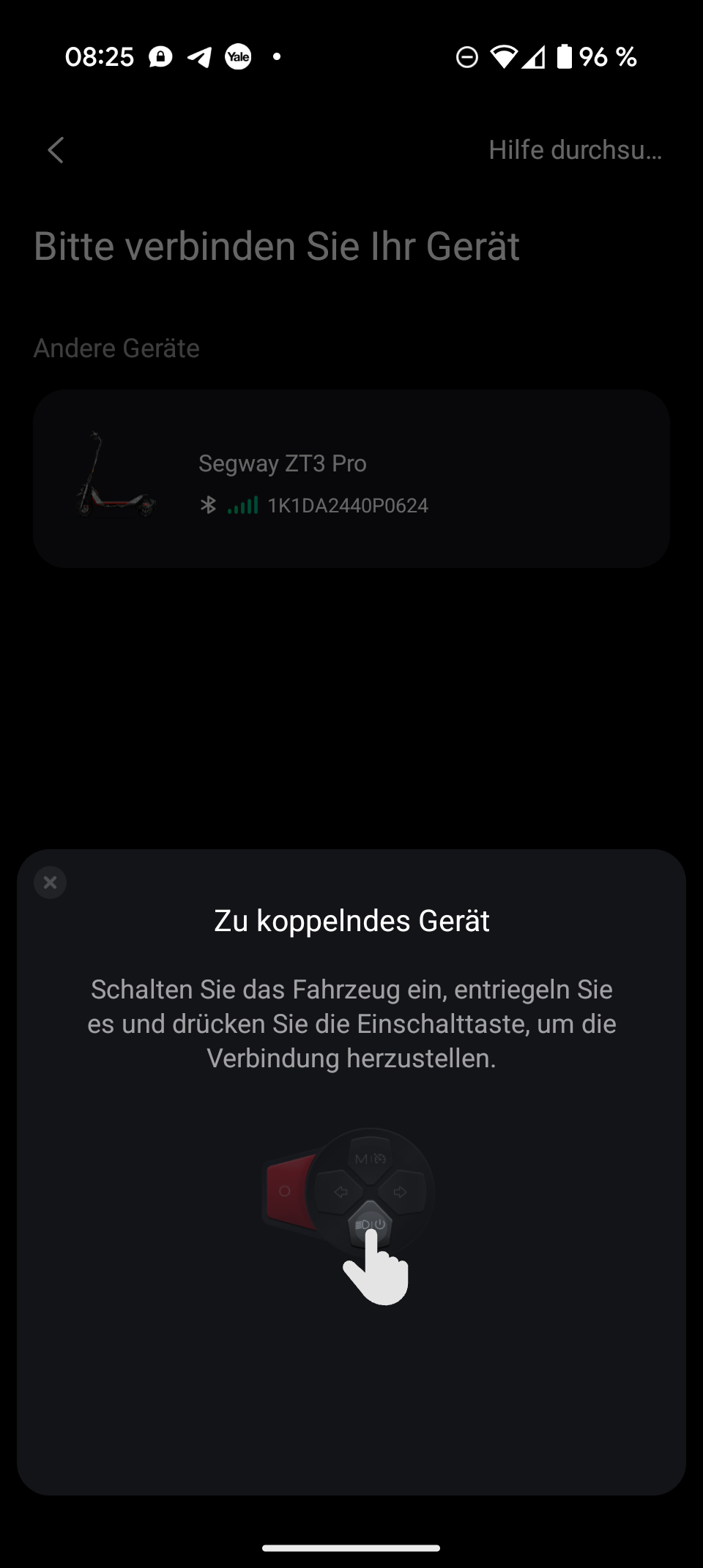Viewport: 703px width, 1568px height.
Task: Select the Segway ZT3 Pro device card
Action: [351, 479]
